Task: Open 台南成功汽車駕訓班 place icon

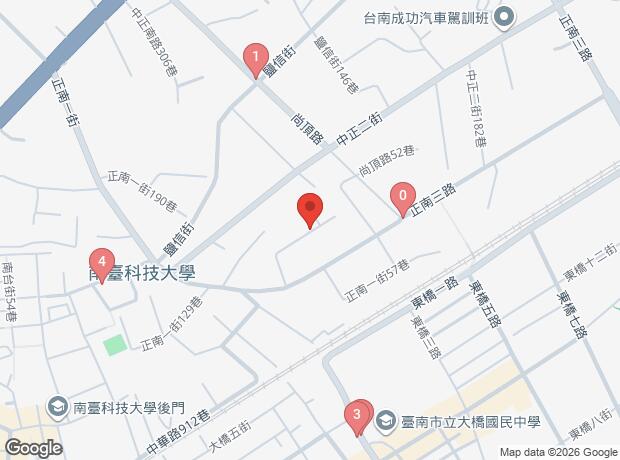Action: pyautogui.click(x=504, y=15)
